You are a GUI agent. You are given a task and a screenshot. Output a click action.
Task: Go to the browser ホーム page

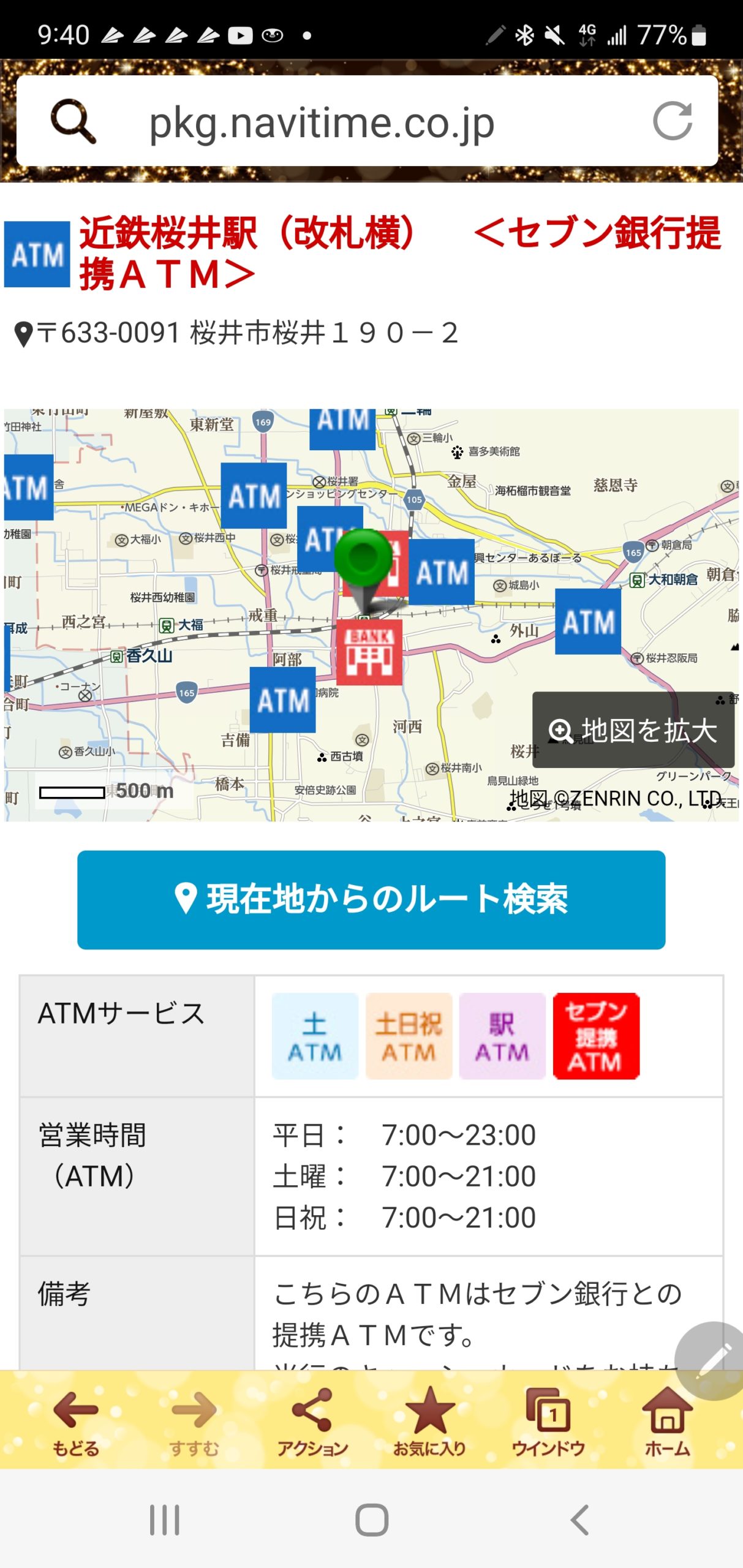[x=667, y=1422]
